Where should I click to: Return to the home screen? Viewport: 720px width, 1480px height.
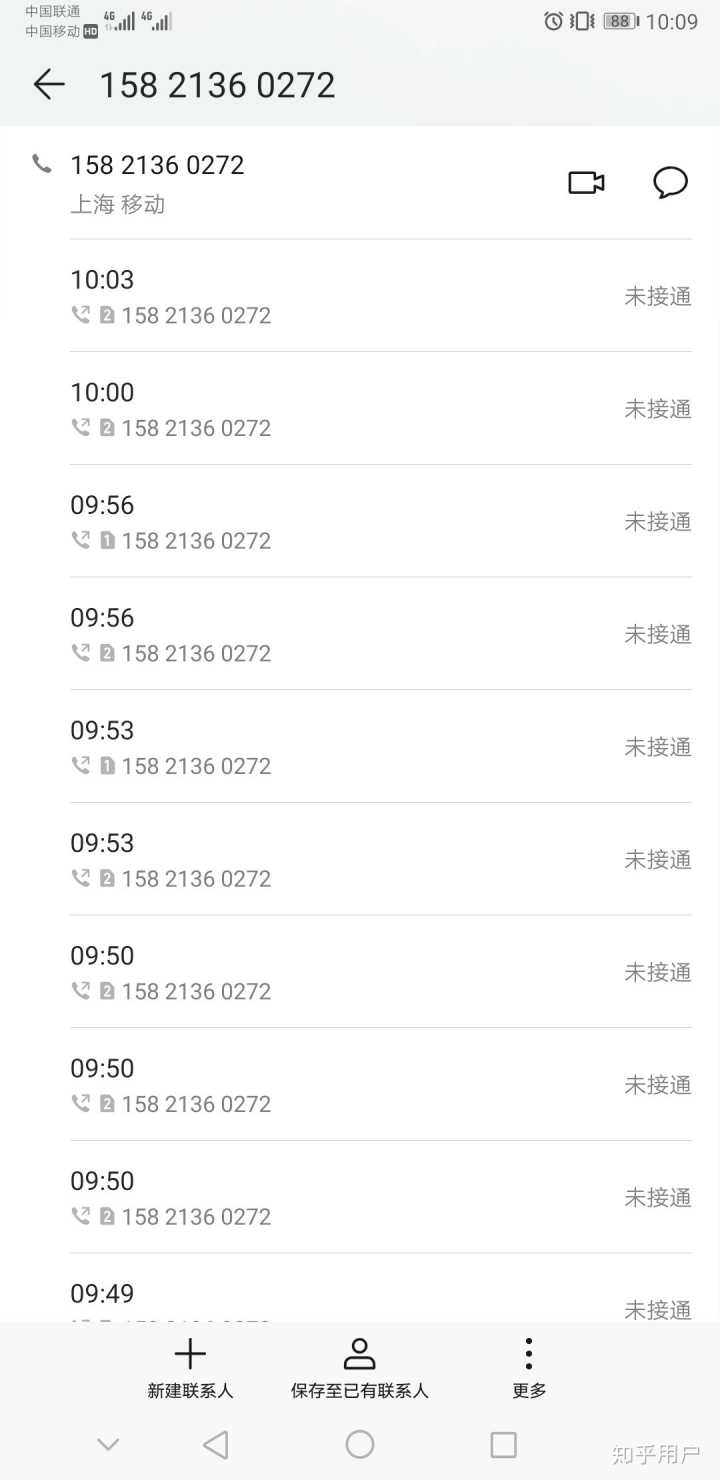pos(360,1444)
